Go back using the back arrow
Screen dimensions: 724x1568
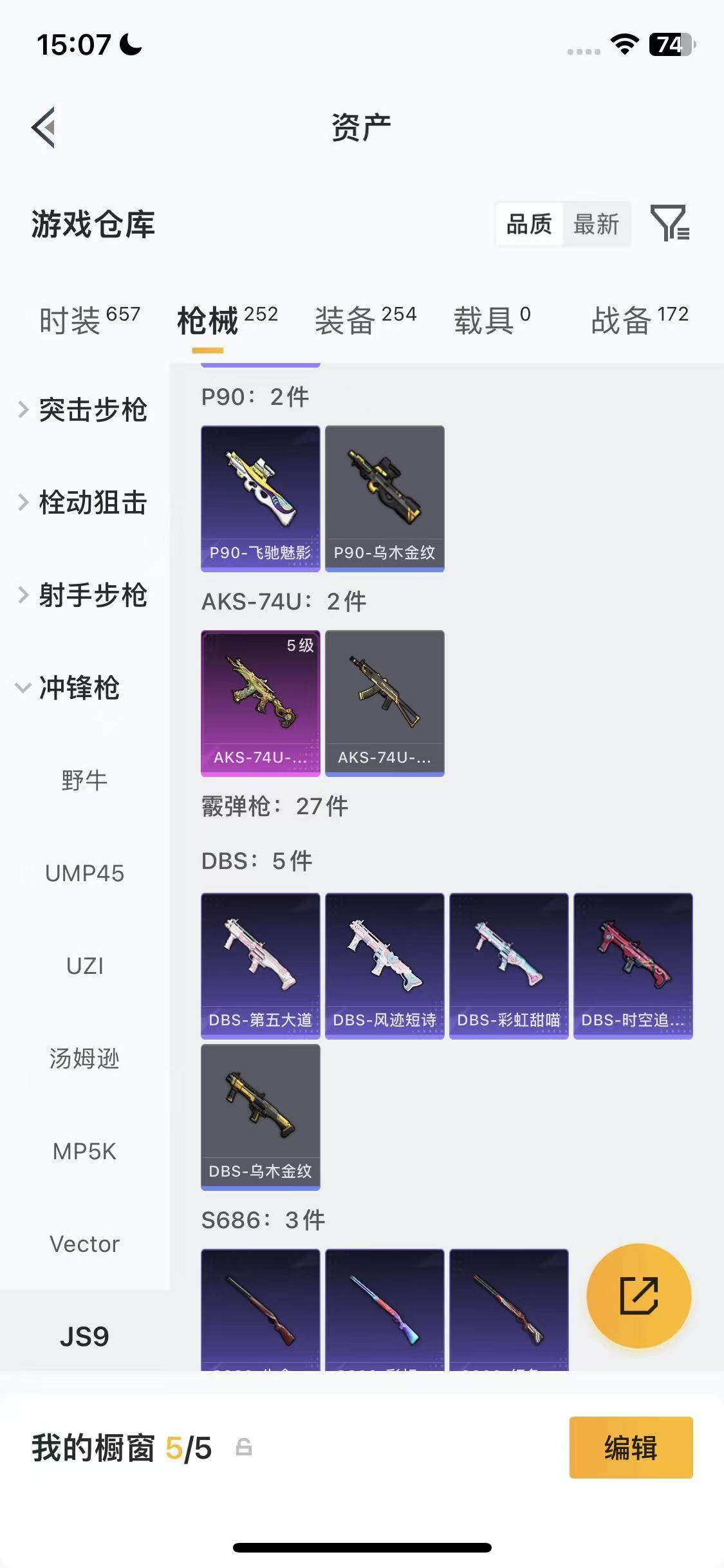coord(44,127)
